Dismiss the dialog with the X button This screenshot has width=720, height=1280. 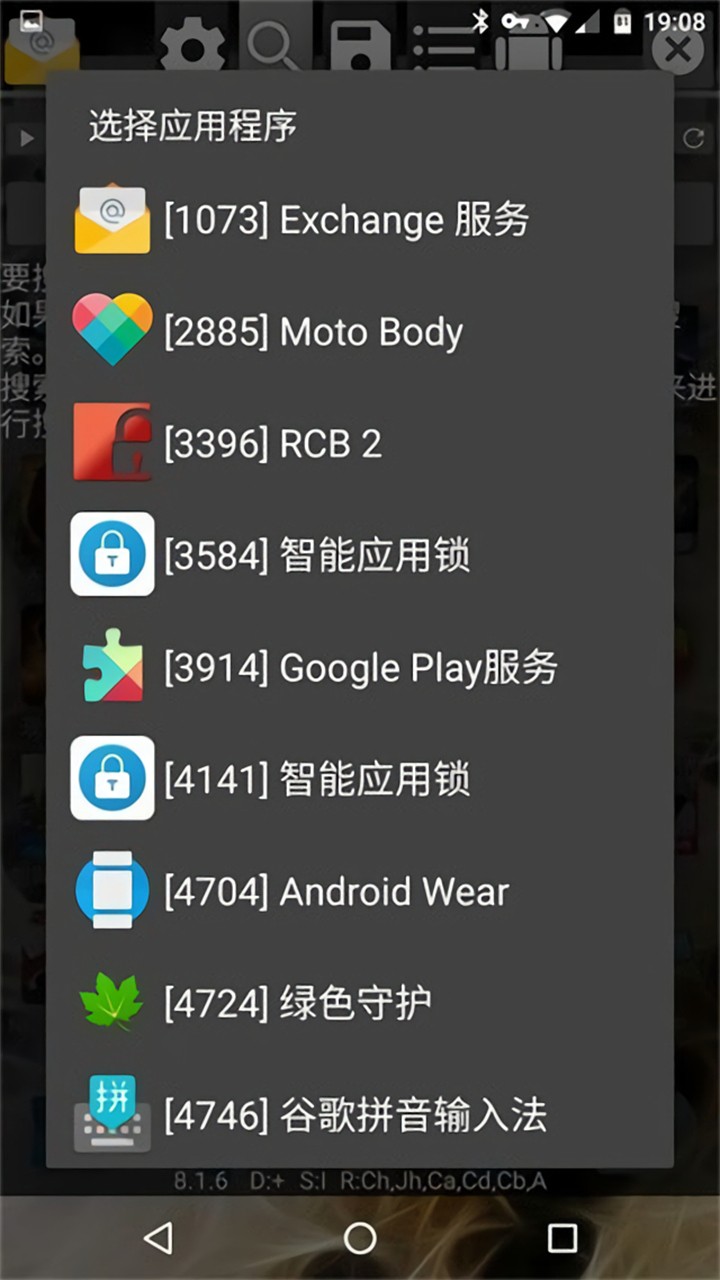677,50
